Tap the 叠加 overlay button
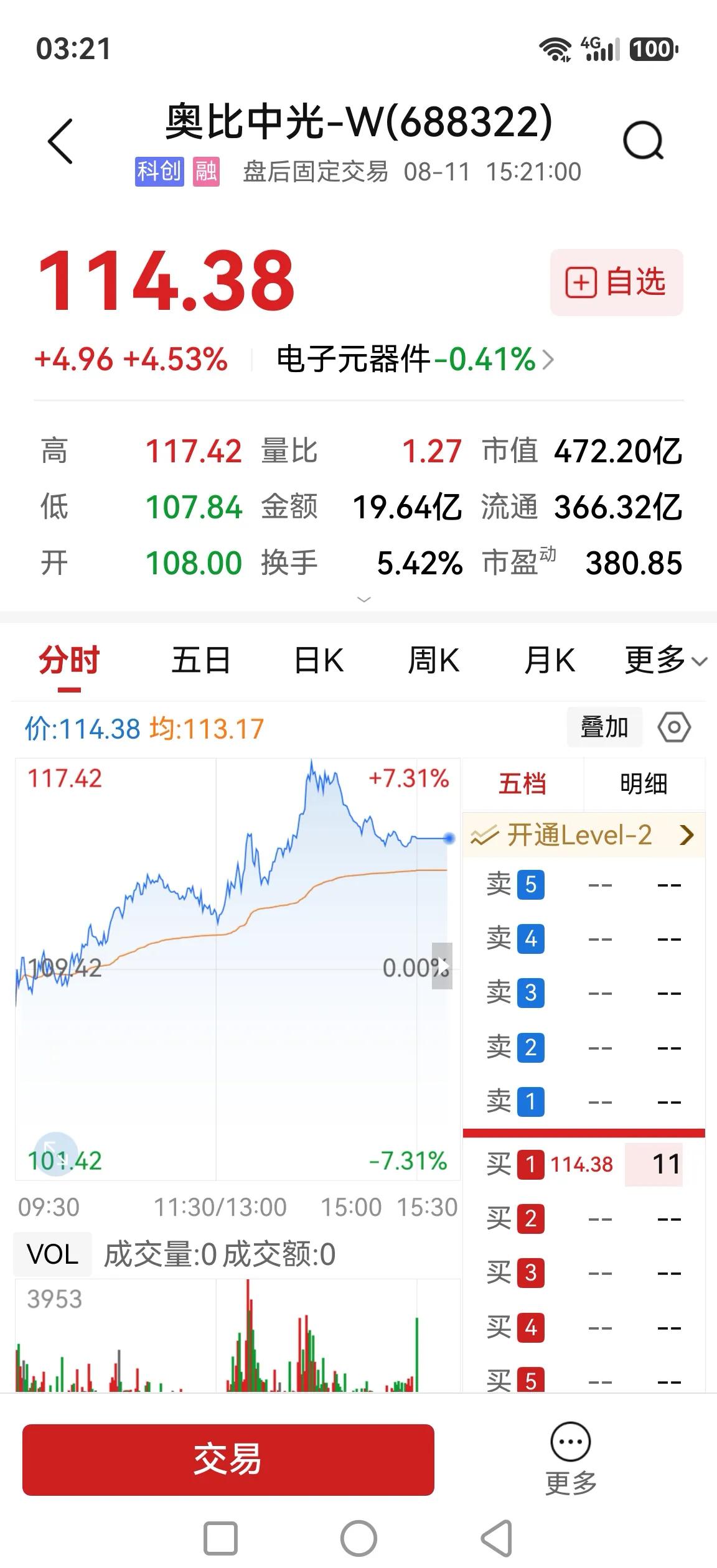 [x=604, y=727]
